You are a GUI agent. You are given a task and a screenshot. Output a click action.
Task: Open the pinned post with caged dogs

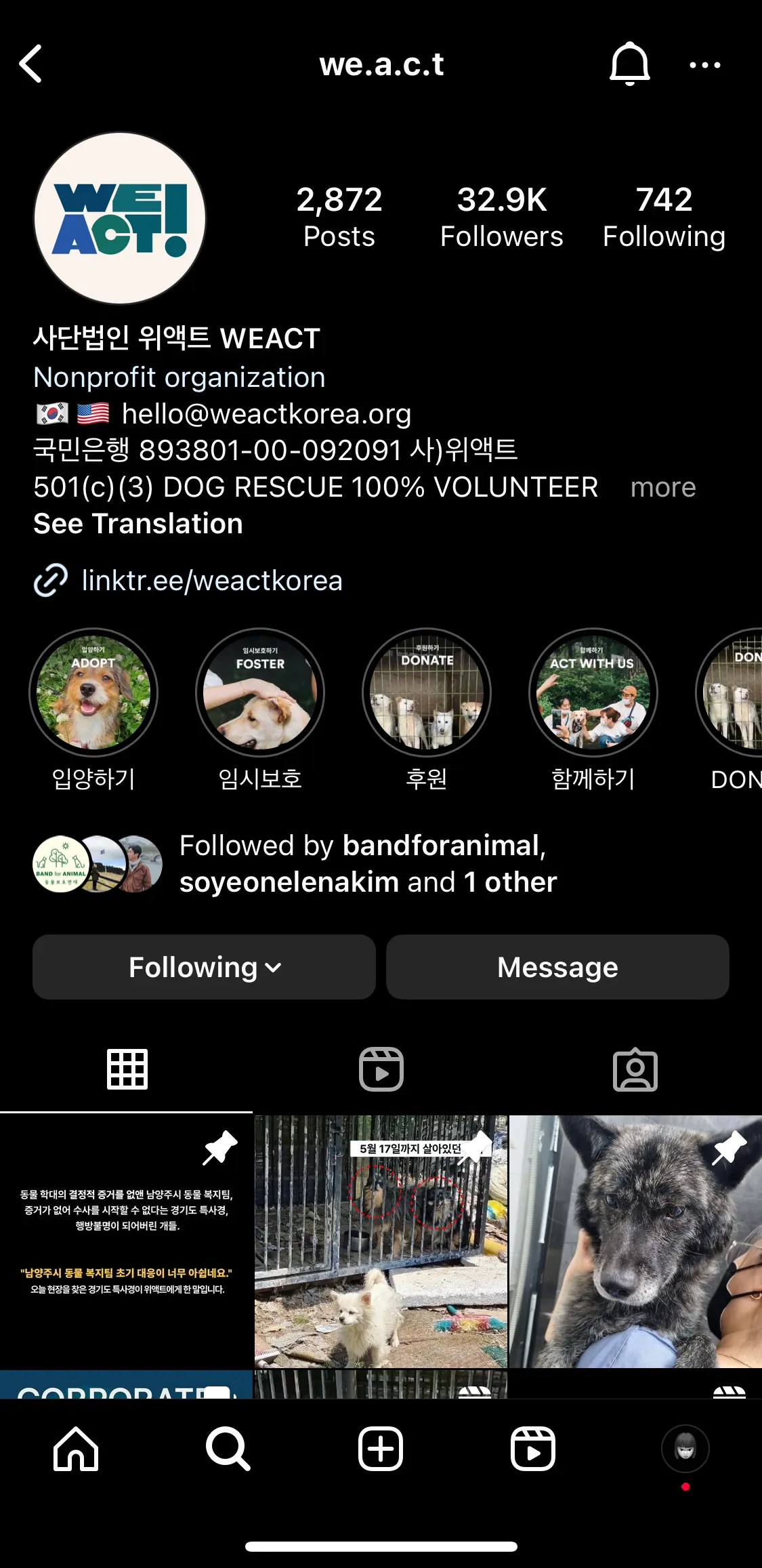381,1241
